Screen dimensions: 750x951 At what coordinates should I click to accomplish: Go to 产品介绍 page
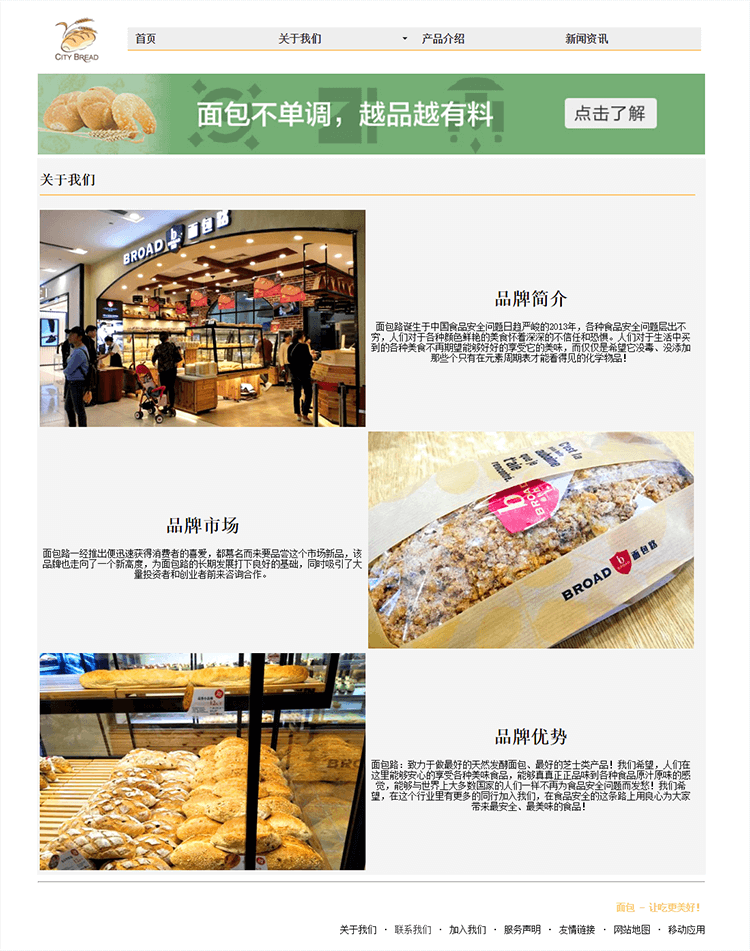click(x=443, y=39)
